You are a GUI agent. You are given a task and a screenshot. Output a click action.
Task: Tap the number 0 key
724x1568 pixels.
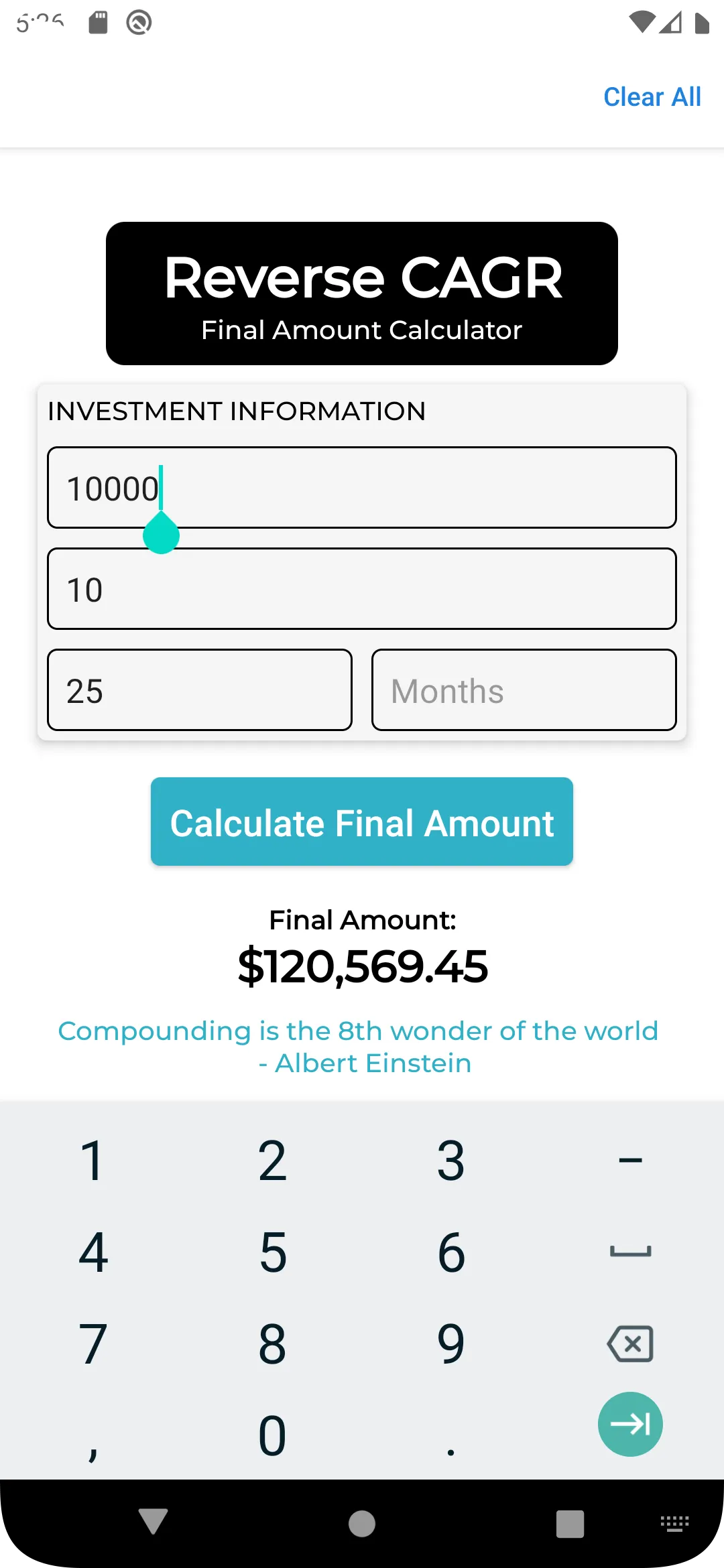click(x=271, y=1434)
